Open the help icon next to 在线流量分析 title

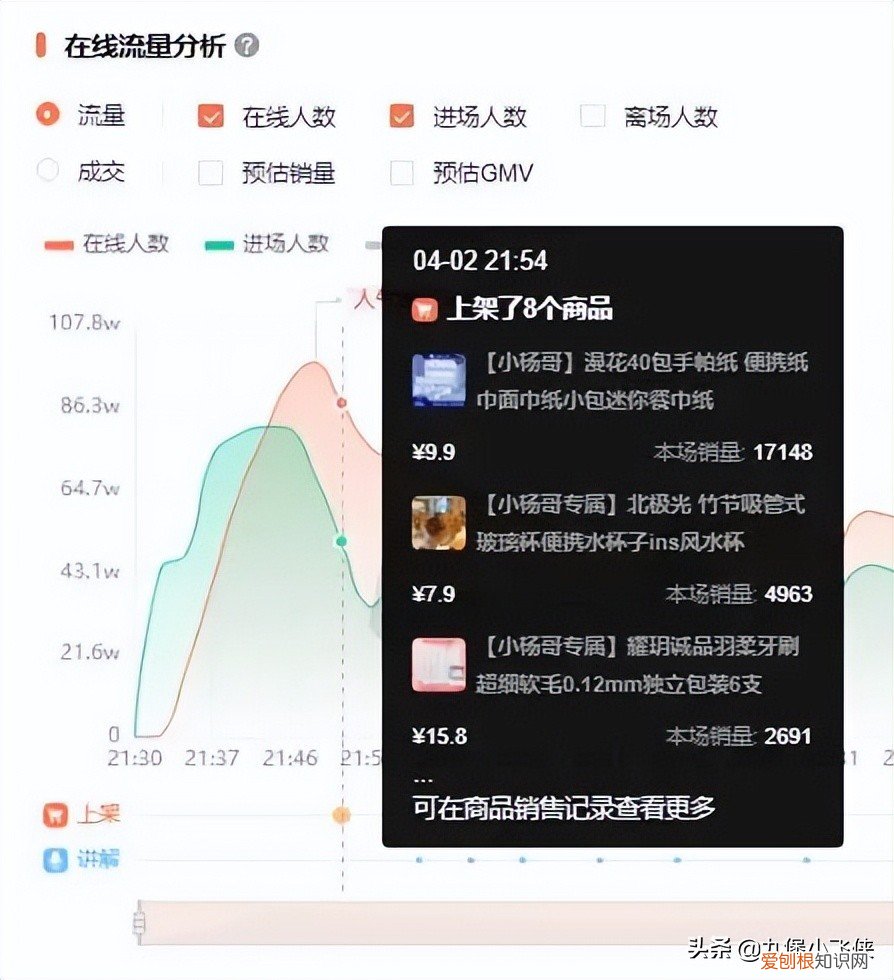tap(246, 43)
